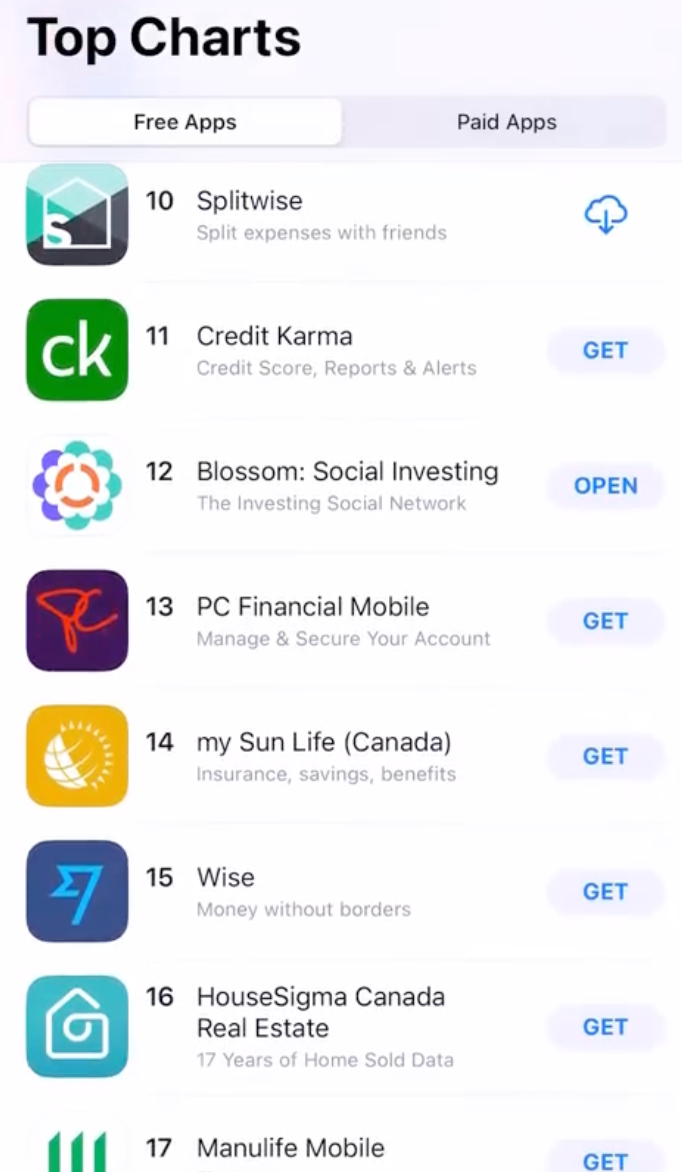The width and height of the screenshot is (682, 1172).
Task: Get Manulife Mobile app
Action: [605, 1160]
